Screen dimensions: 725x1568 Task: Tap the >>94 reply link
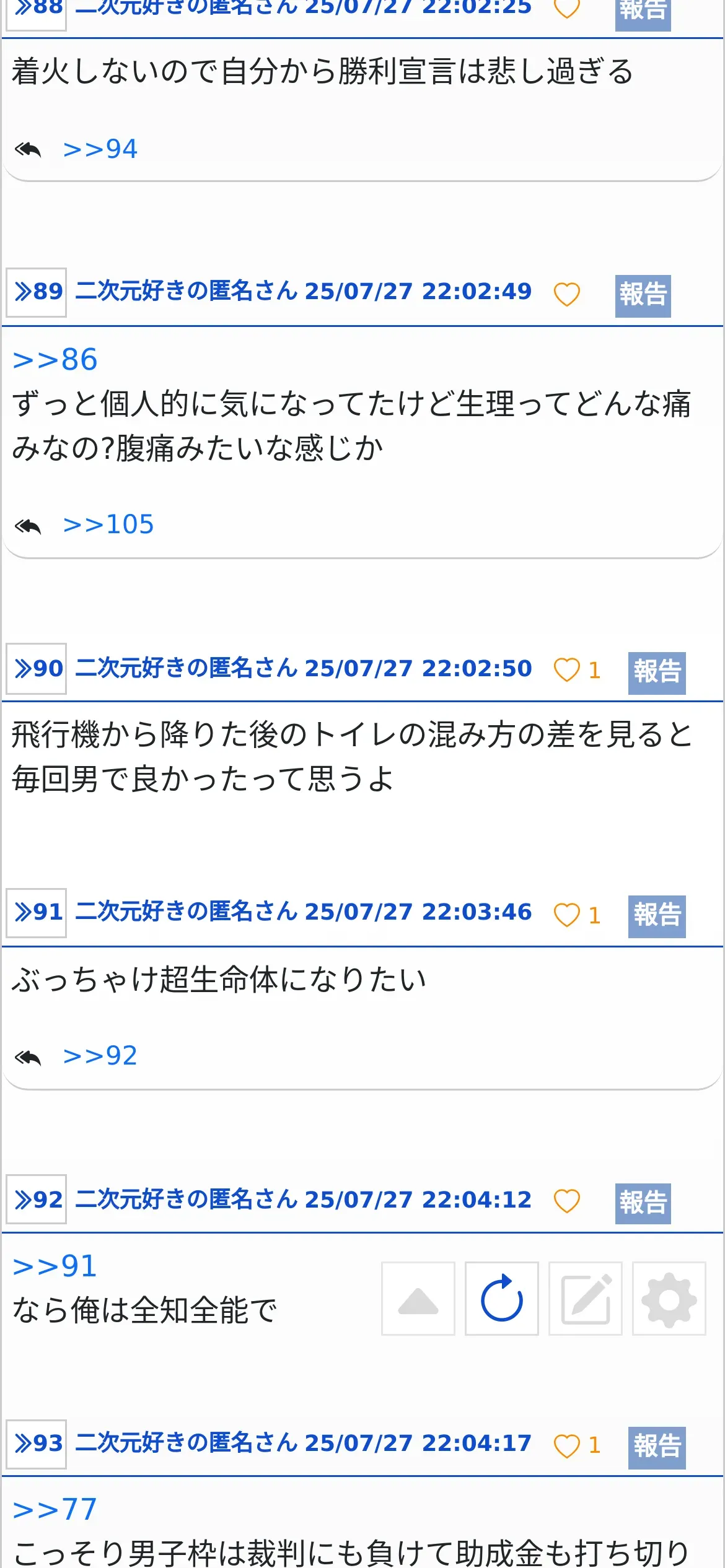point(100,149)
